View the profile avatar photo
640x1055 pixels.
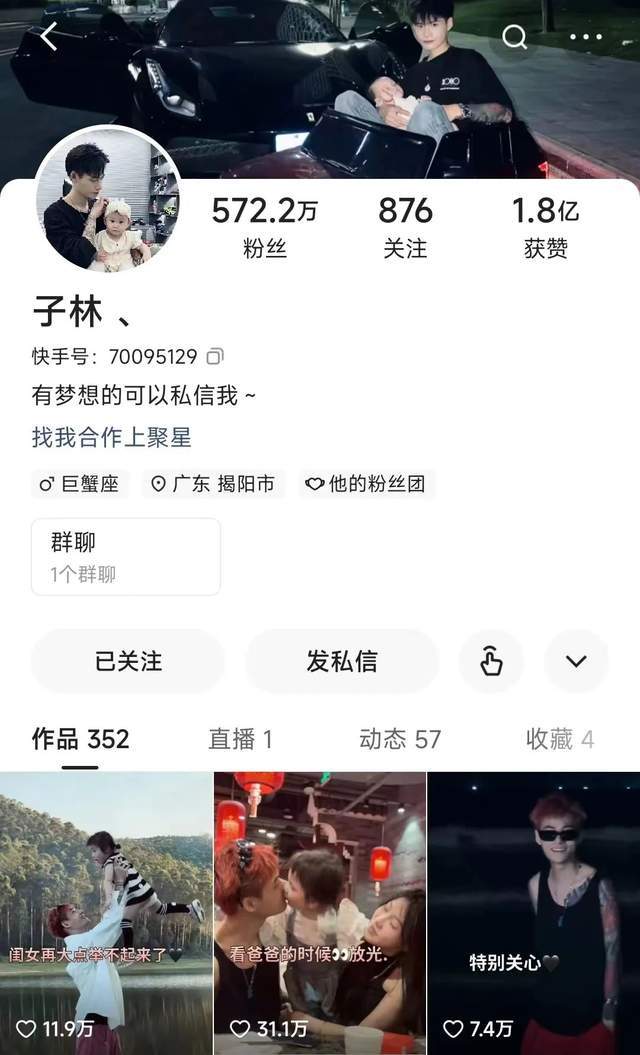[x=108, y=200]
